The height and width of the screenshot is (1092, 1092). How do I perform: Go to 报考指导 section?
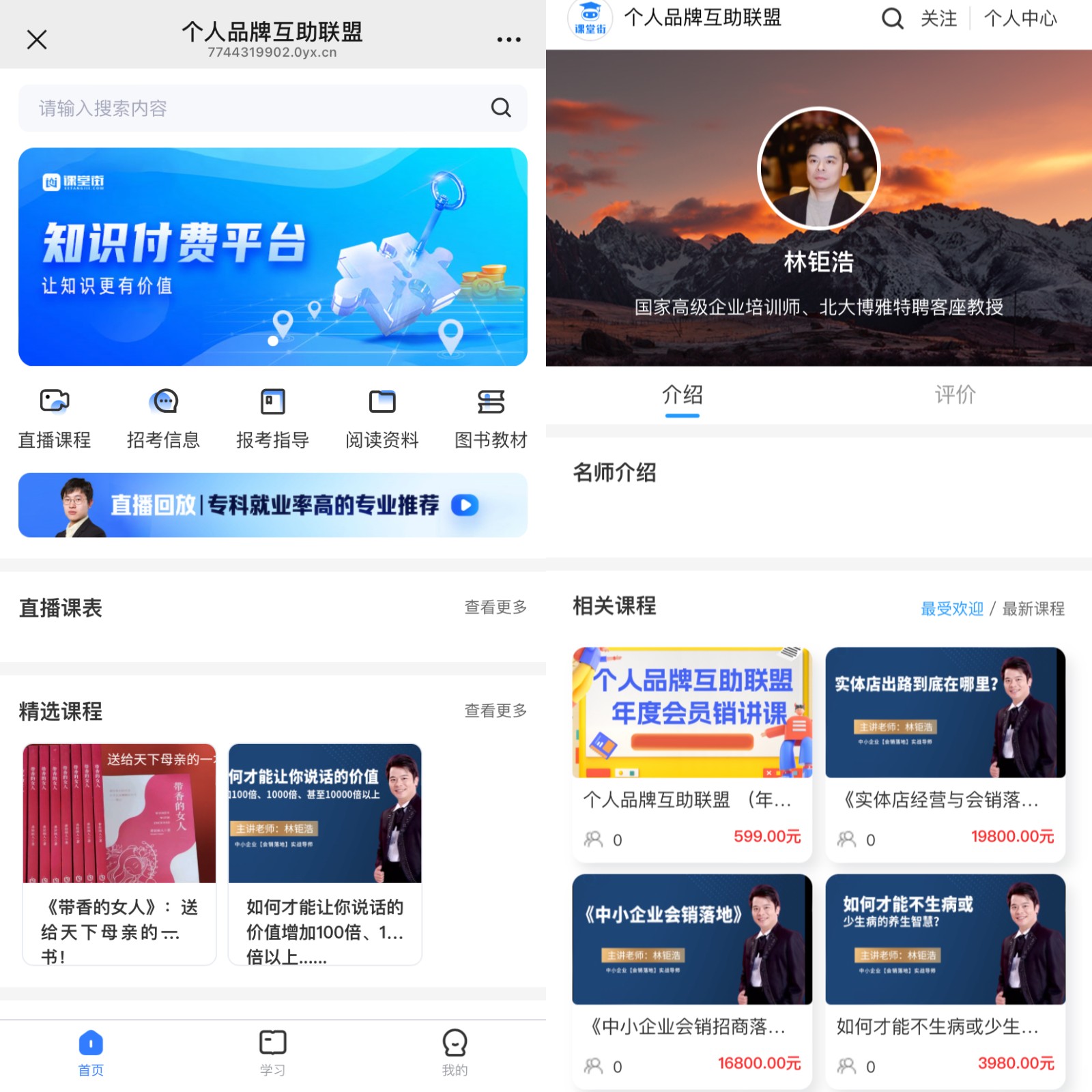pyautogui.click(x=273, y=416)
